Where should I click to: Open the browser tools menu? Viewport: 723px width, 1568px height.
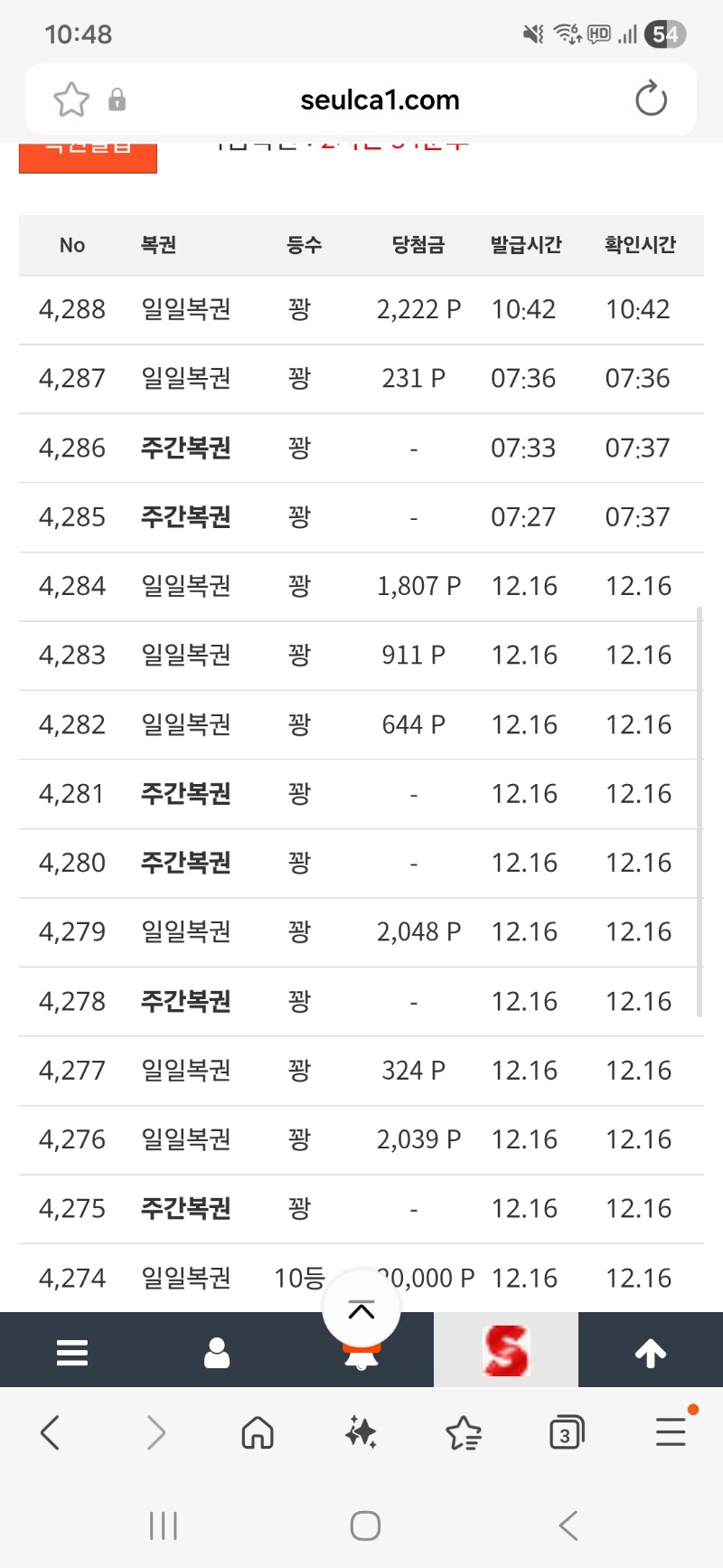coord(671,1432)
